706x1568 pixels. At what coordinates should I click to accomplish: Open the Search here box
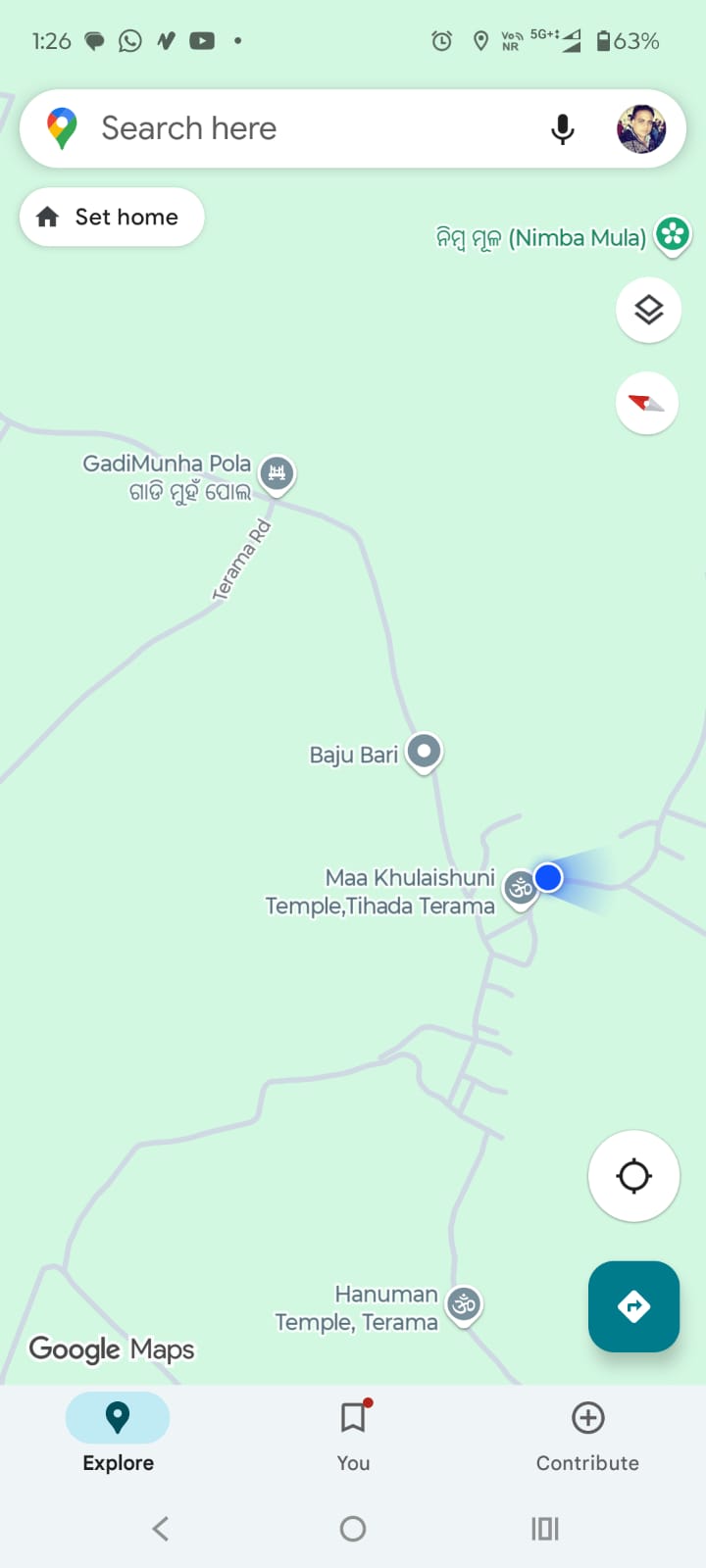(x=294, y=128)
